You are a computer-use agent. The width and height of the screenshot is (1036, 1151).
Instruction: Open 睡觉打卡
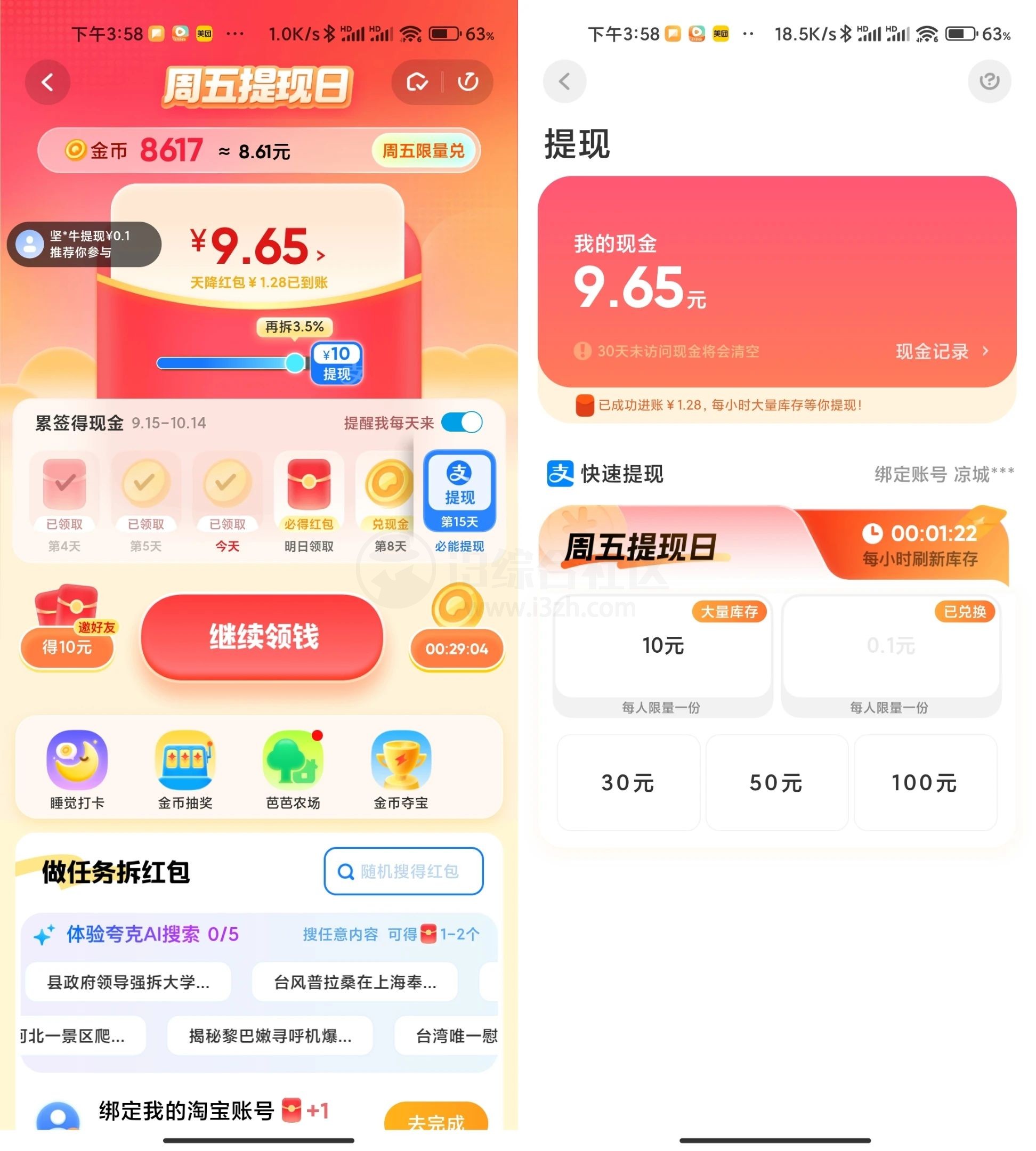click(77, 768)
